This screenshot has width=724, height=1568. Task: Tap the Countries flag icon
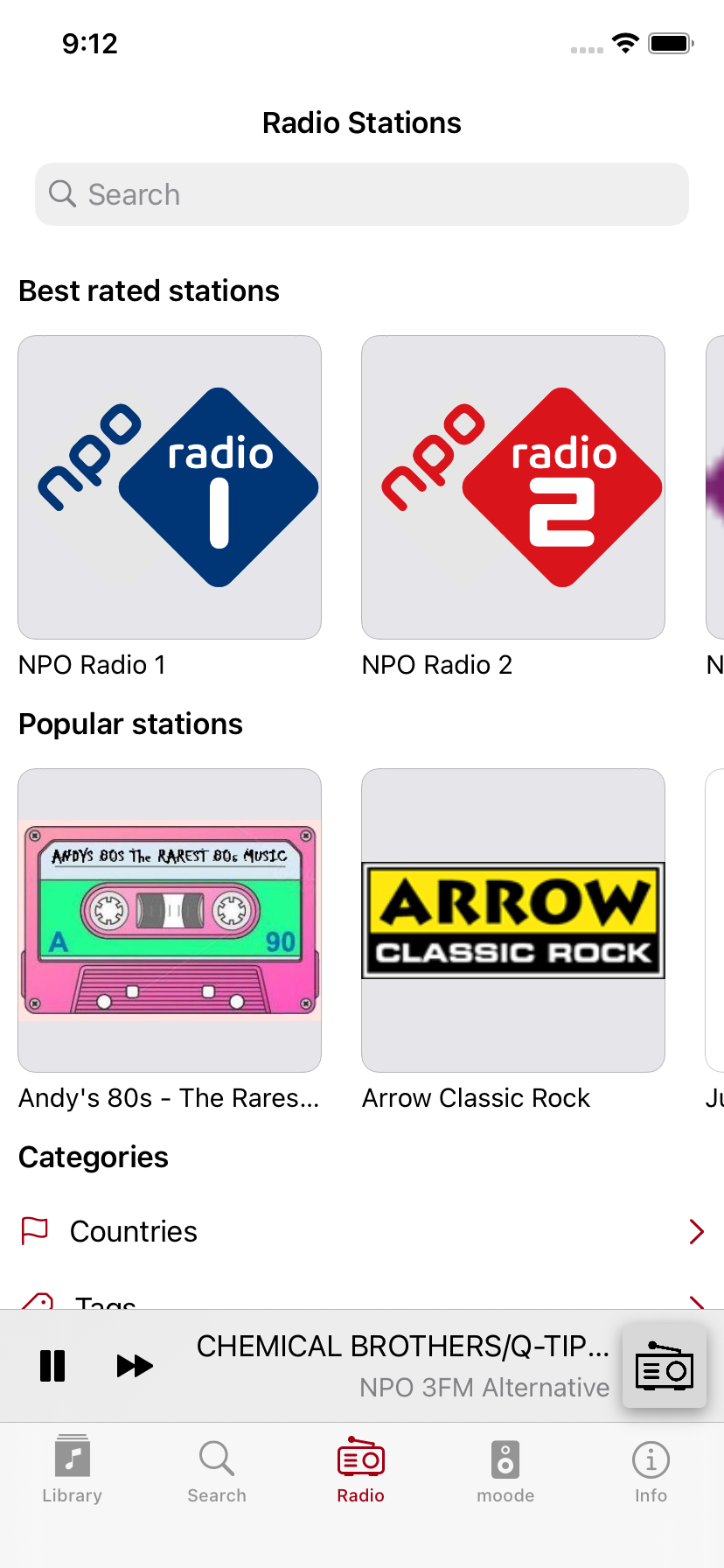point(33,1231)
